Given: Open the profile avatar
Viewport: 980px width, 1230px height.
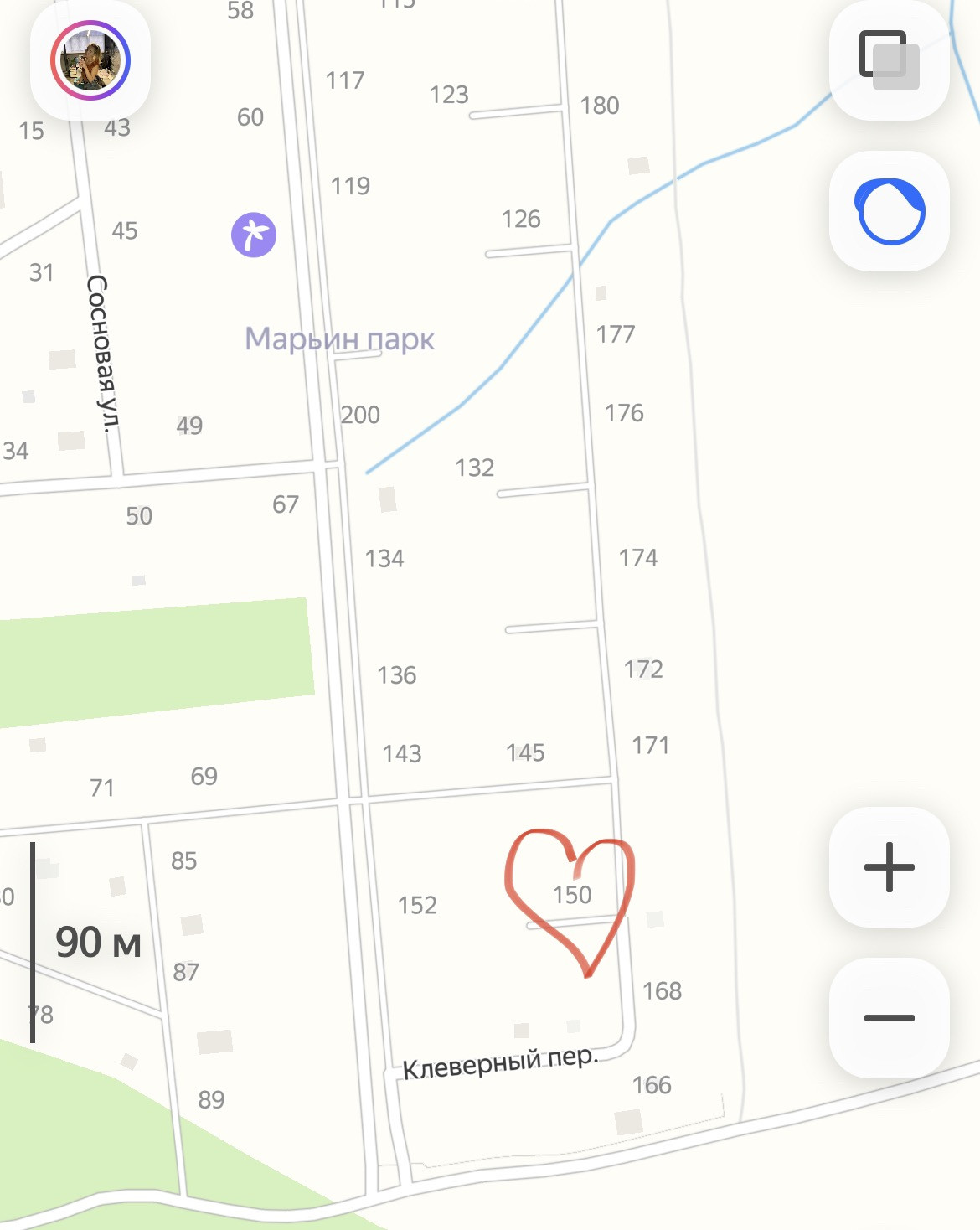Looking at the screenshot, I should pos(90,60).
